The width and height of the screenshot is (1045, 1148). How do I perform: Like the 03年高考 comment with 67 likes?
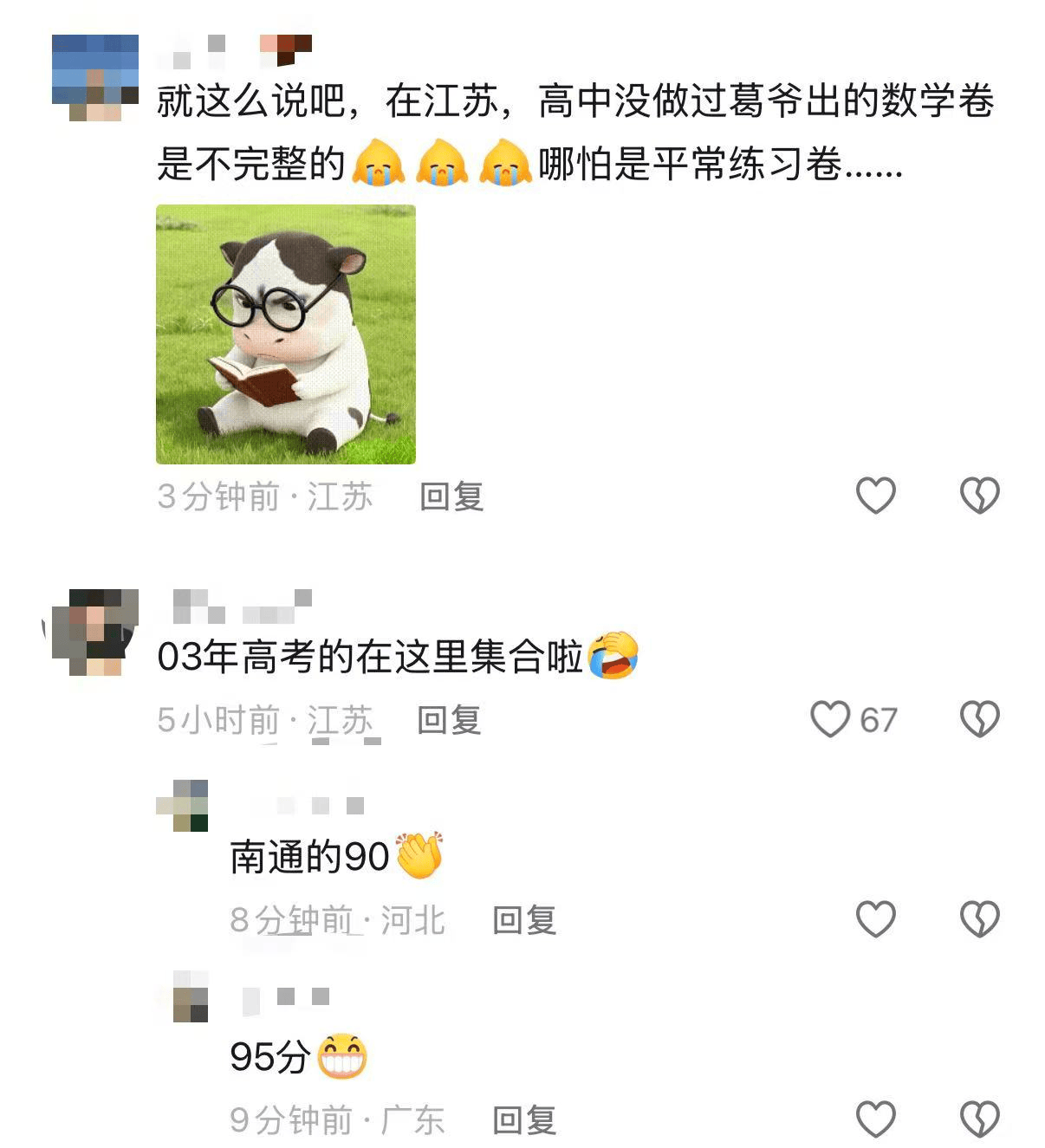click(830, 719)
